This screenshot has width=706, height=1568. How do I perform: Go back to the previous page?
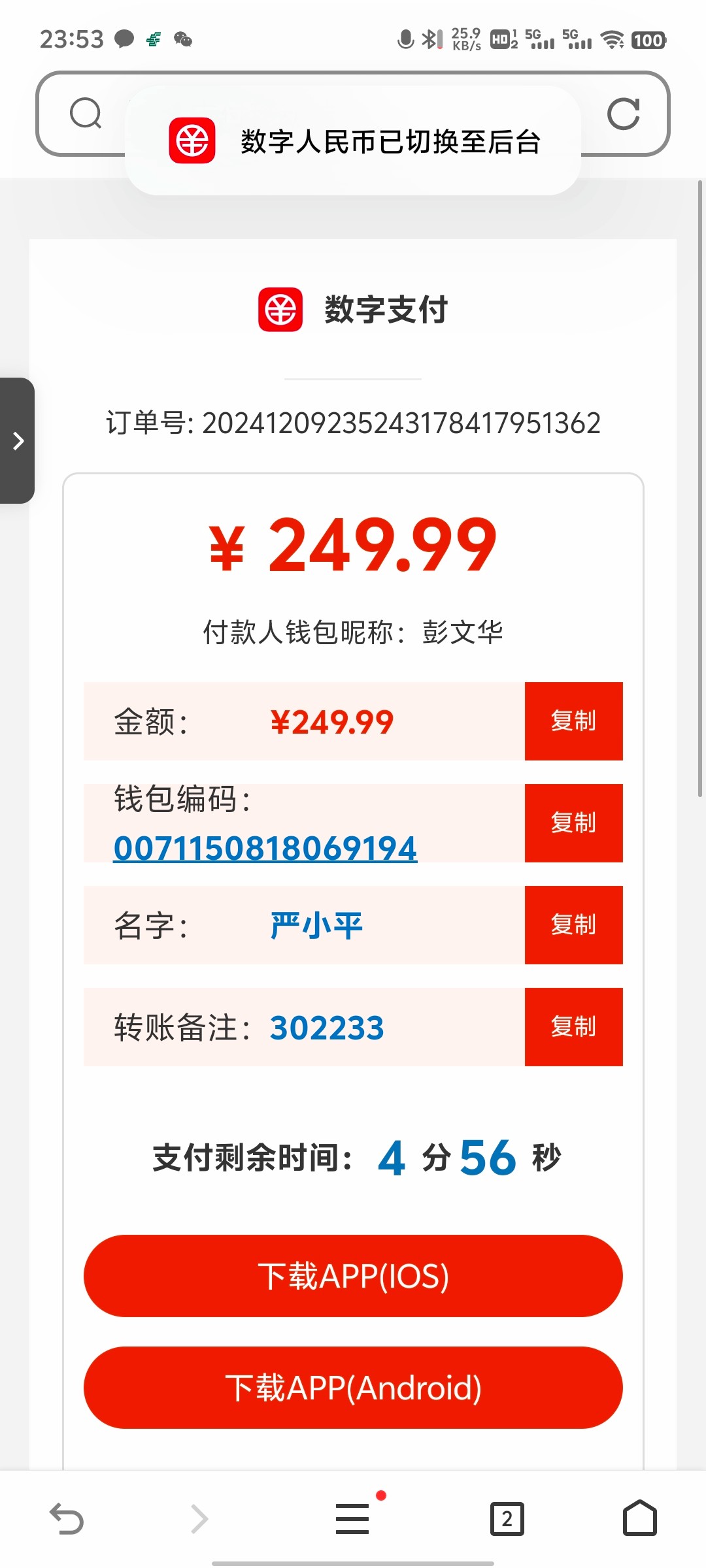pyautogui.click(x=67, y=1518)
